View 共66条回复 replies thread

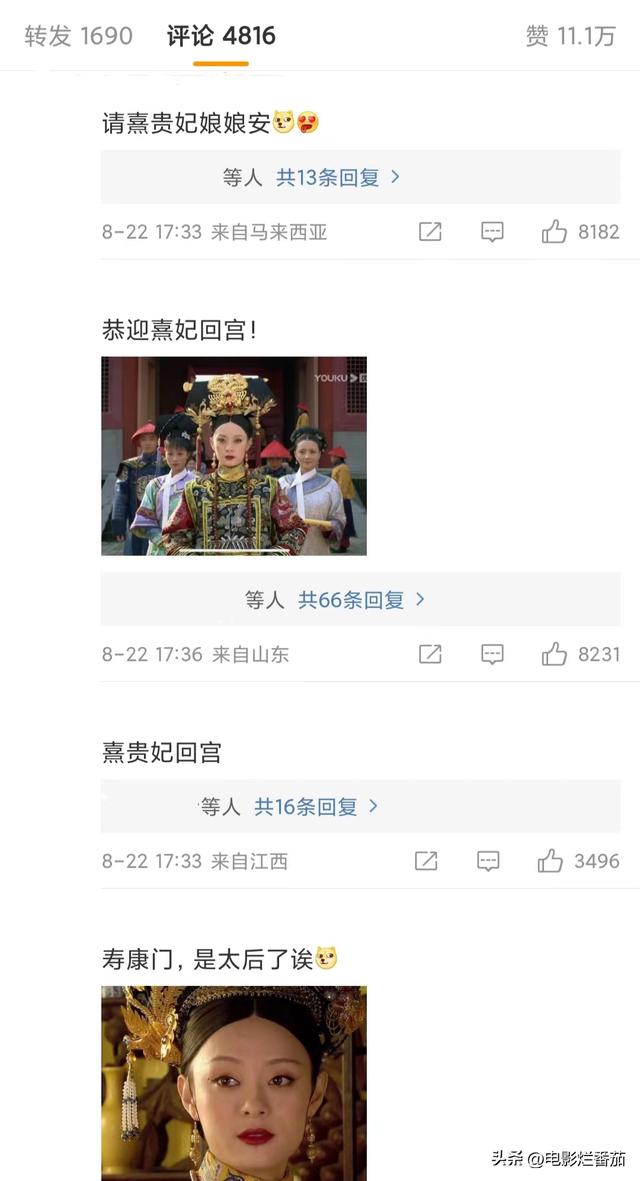(361, 600)
